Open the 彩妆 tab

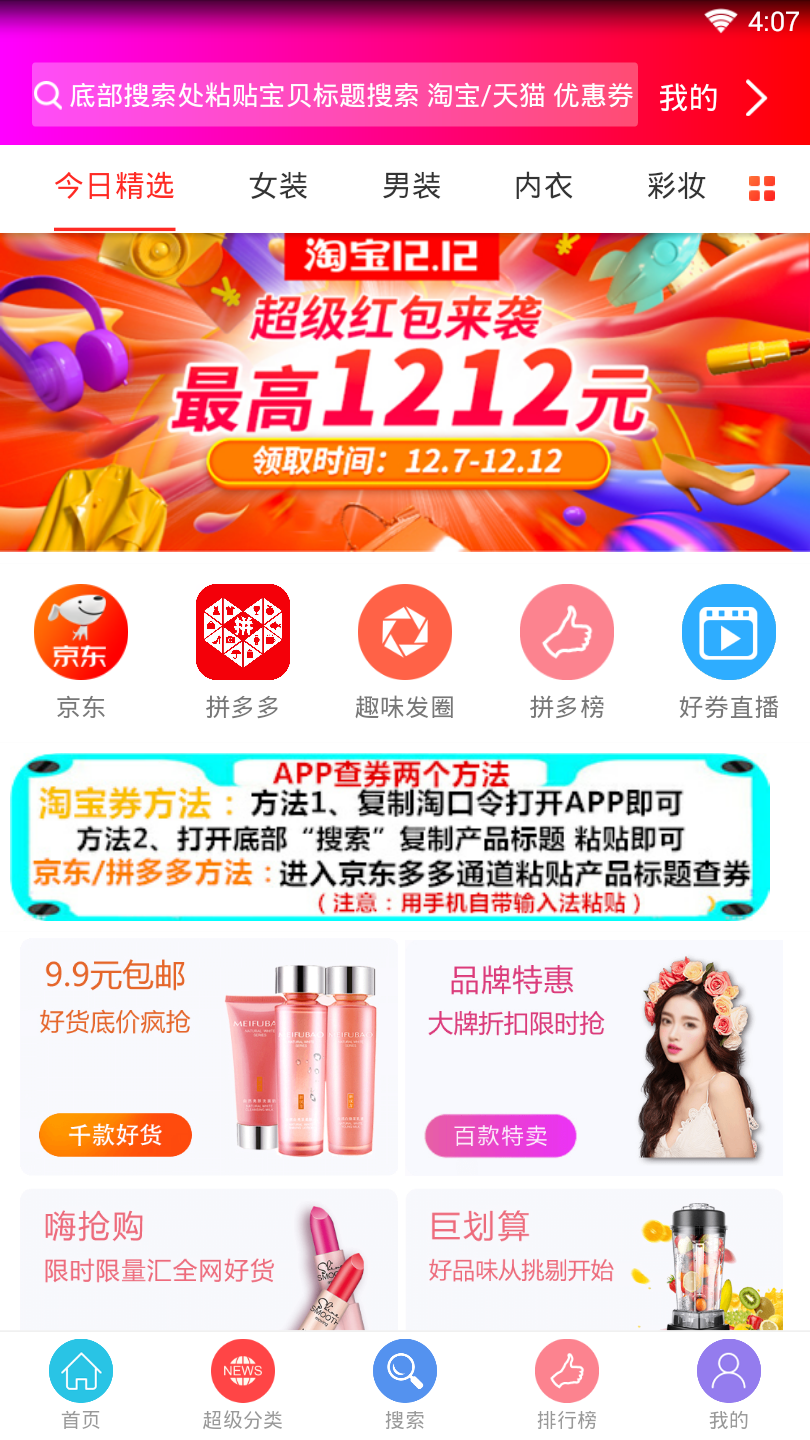tap(676, 186)
